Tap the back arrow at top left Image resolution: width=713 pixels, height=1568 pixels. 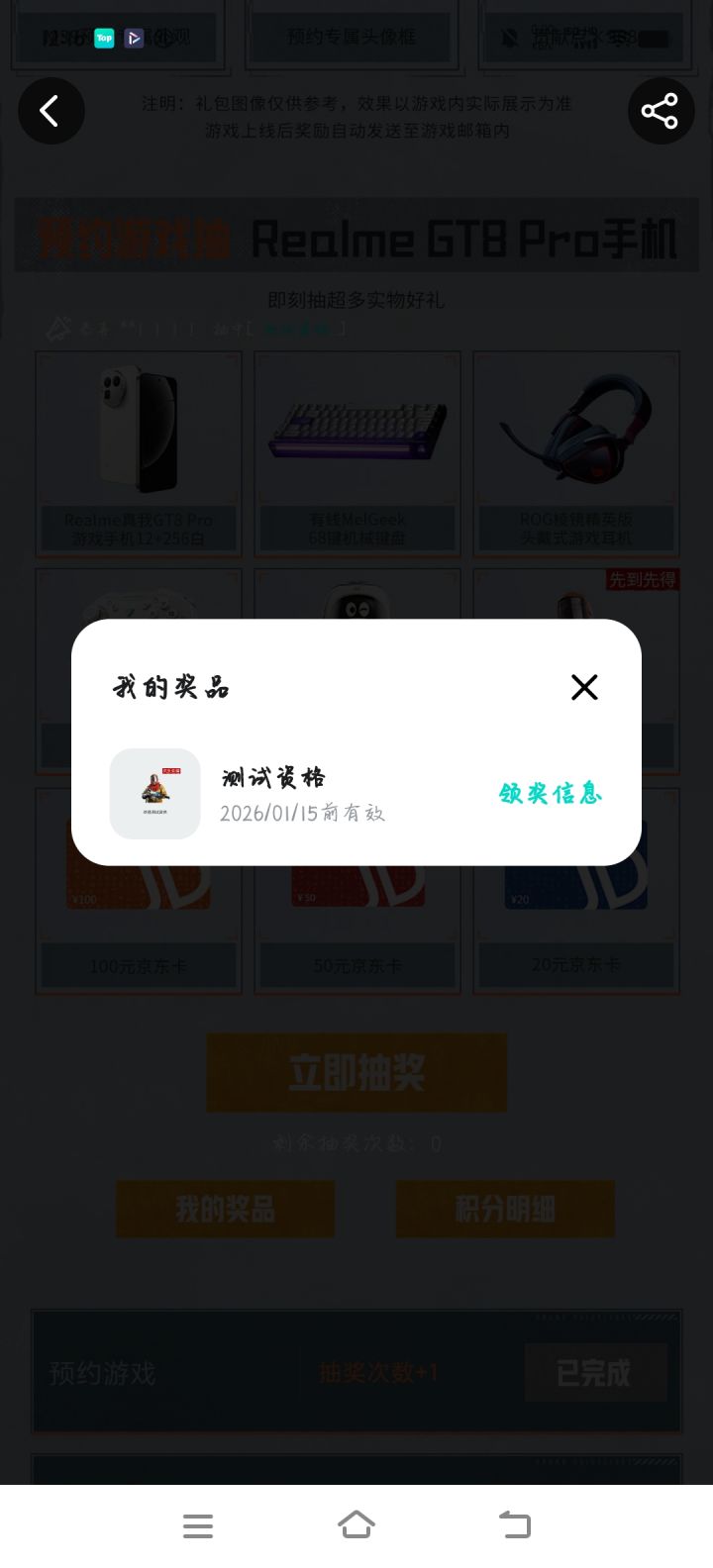[51, 111]
